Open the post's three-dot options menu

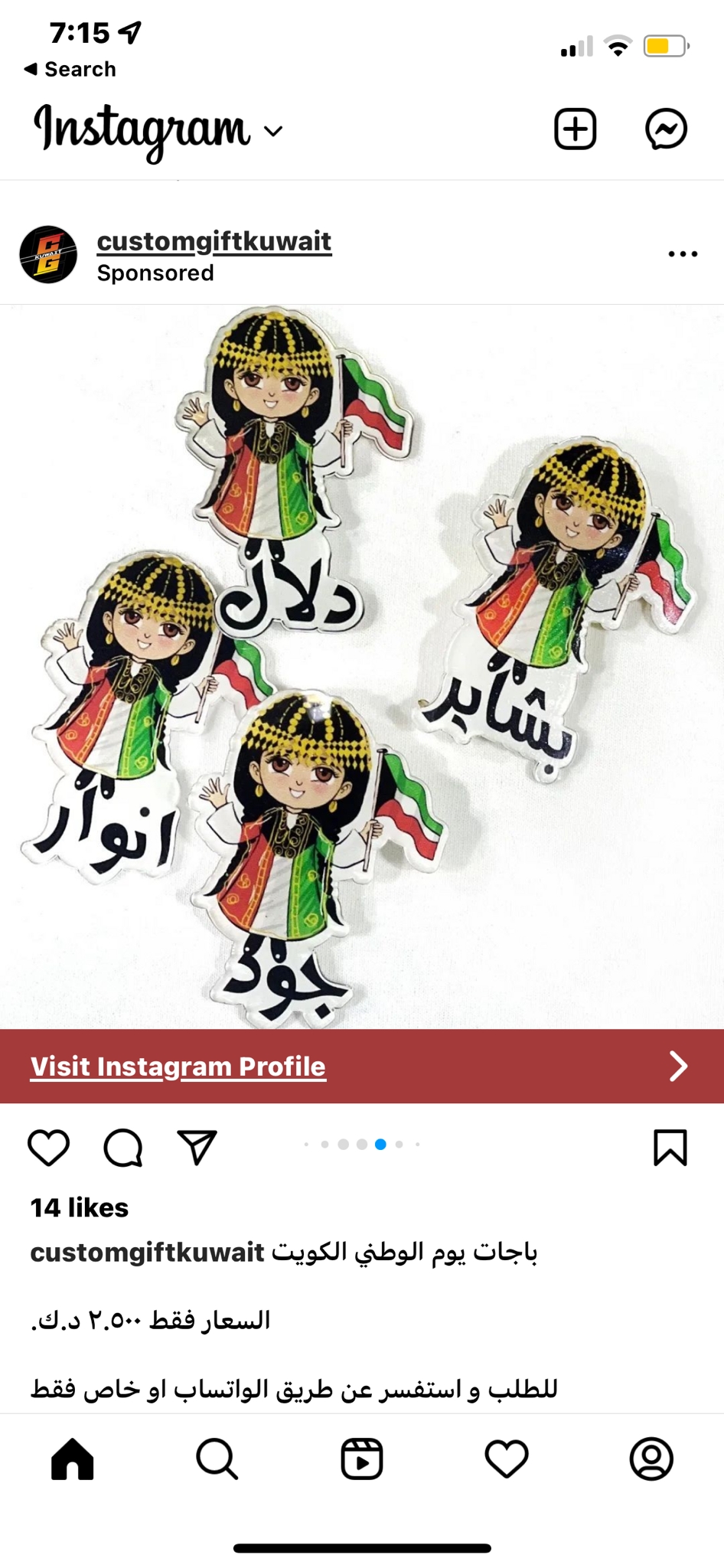[x=683, y=254]
